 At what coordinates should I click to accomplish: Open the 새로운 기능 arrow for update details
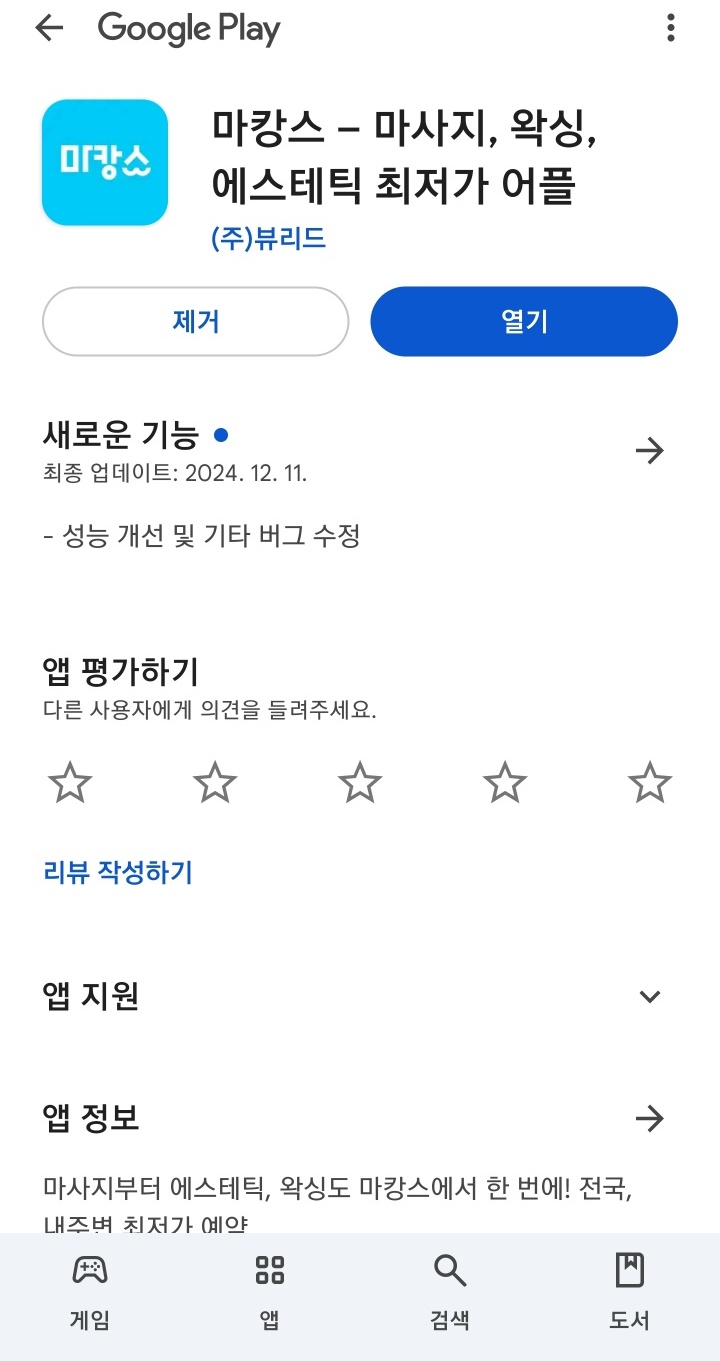[650, 451]
